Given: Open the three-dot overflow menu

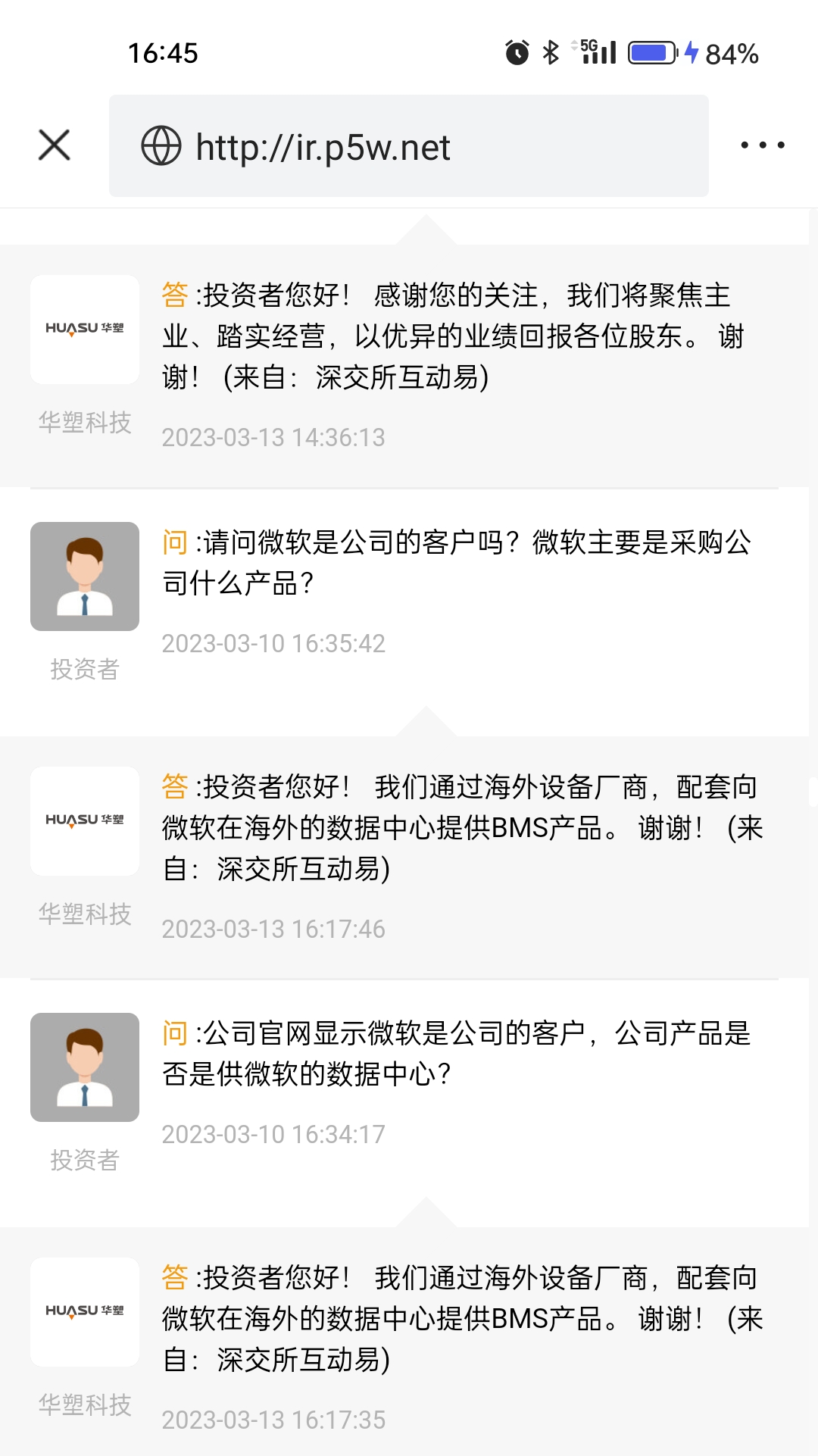Looking at the screenshot, I should tap(762, 145).
